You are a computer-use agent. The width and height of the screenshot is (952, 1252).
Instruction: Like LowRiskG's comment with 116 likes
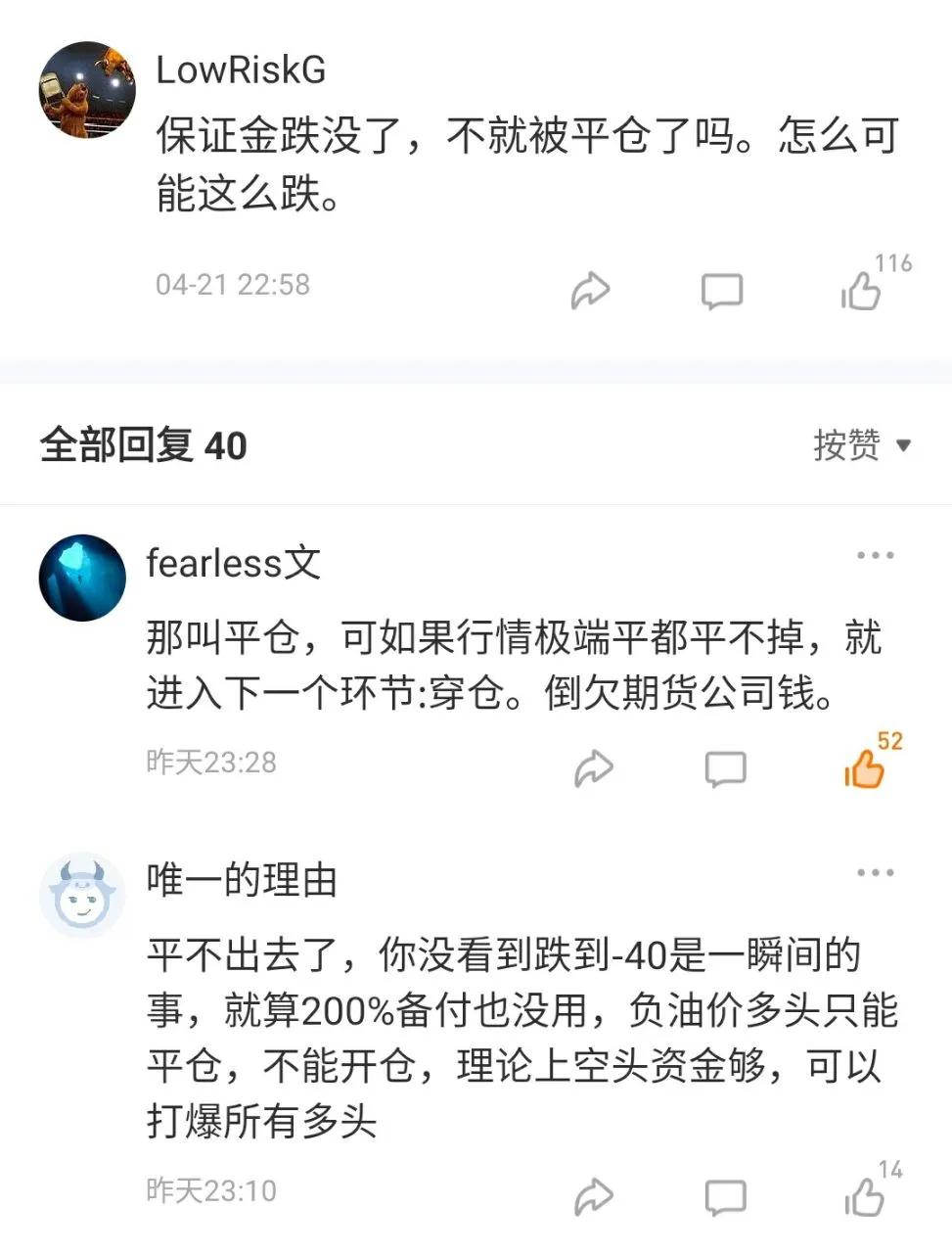(x=861, y=292)
